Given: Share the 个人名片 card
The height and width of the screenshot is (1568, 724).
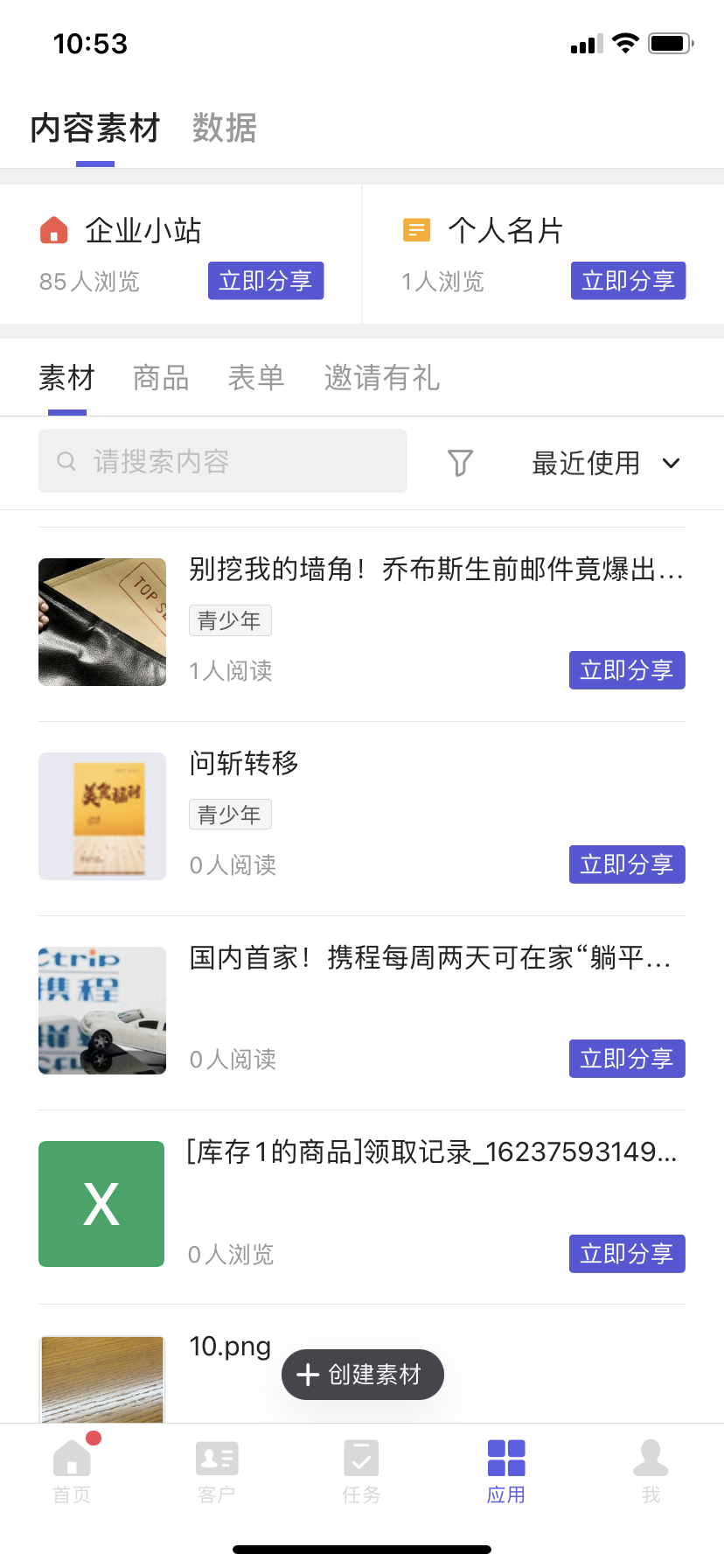Looking at the screenshot, I should 628,281.
